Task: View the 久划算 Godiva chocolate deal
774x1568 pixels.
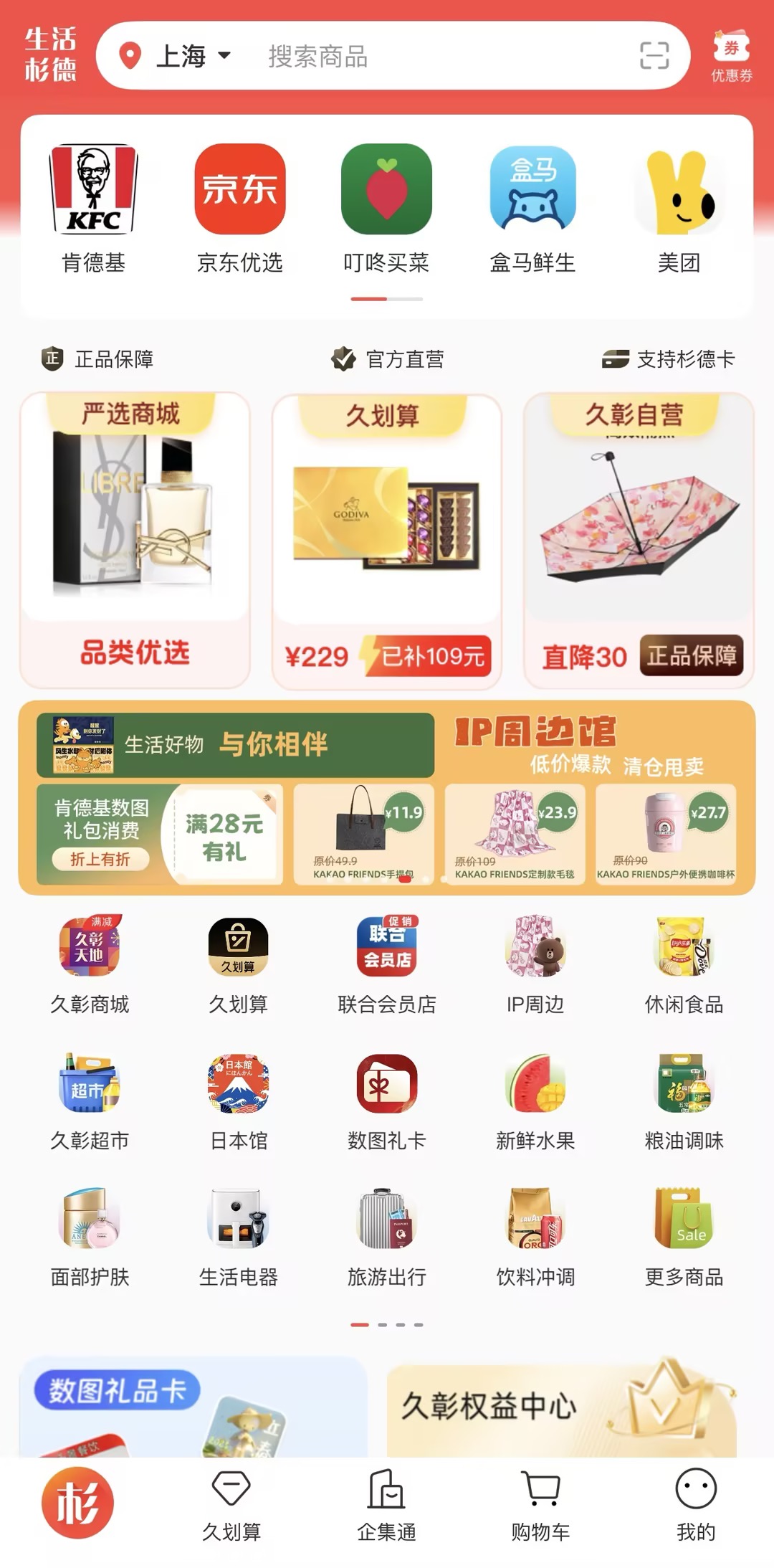Action: [386, 539]
